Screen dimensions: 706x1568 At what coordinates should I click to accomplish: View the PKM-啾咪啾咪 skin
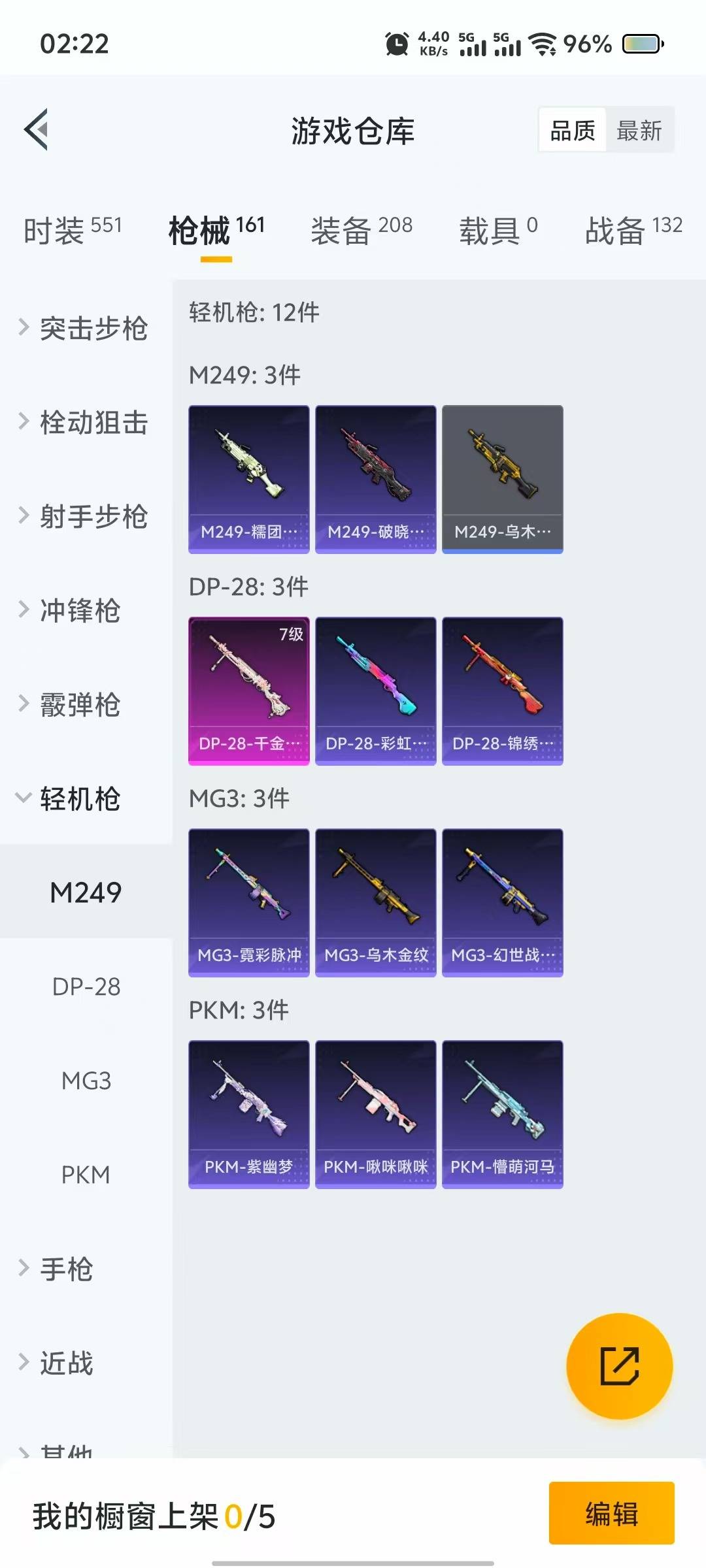(x=376, y=1115)
